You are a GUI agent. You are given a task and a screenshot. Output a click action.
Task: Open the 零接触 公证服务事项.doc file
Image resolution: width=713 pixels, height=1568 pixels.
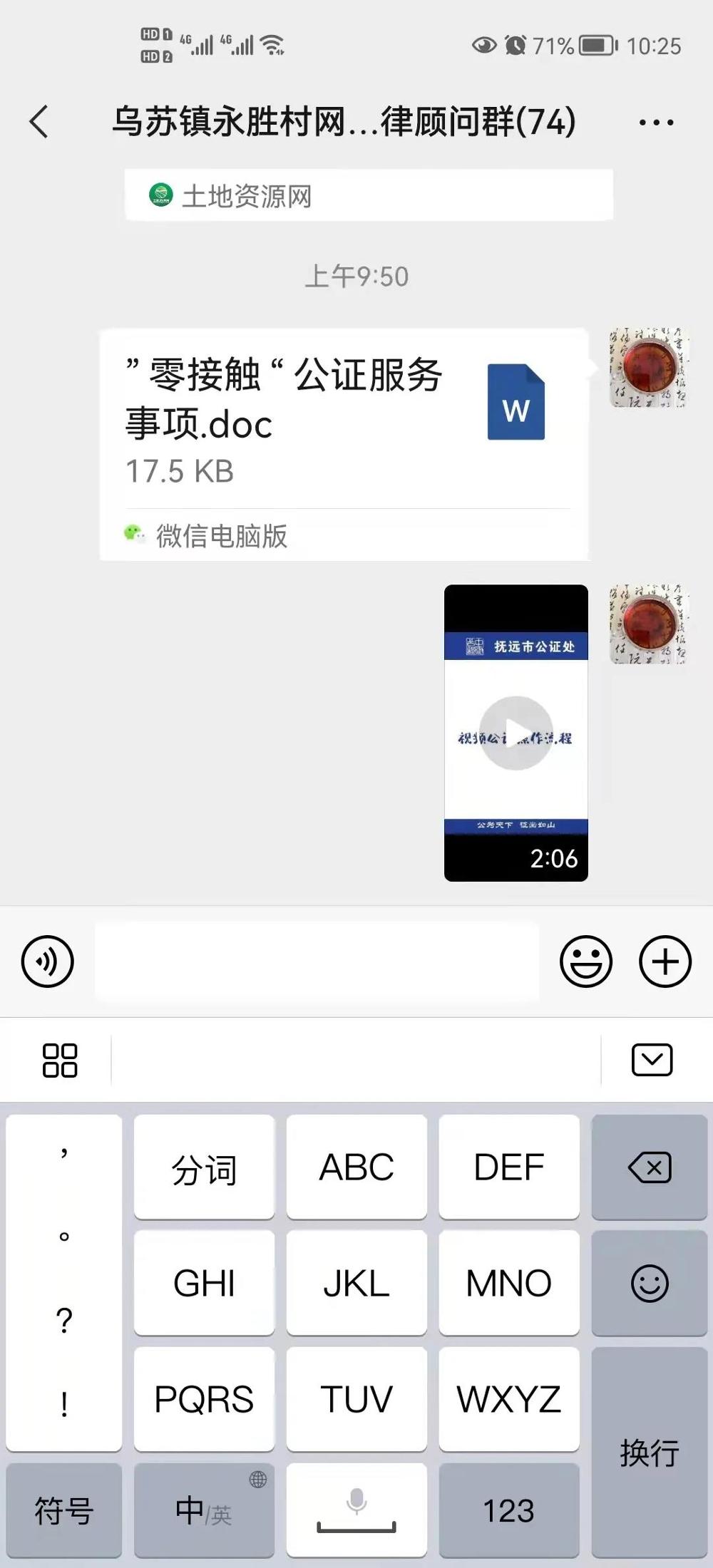tap(344, 444)
